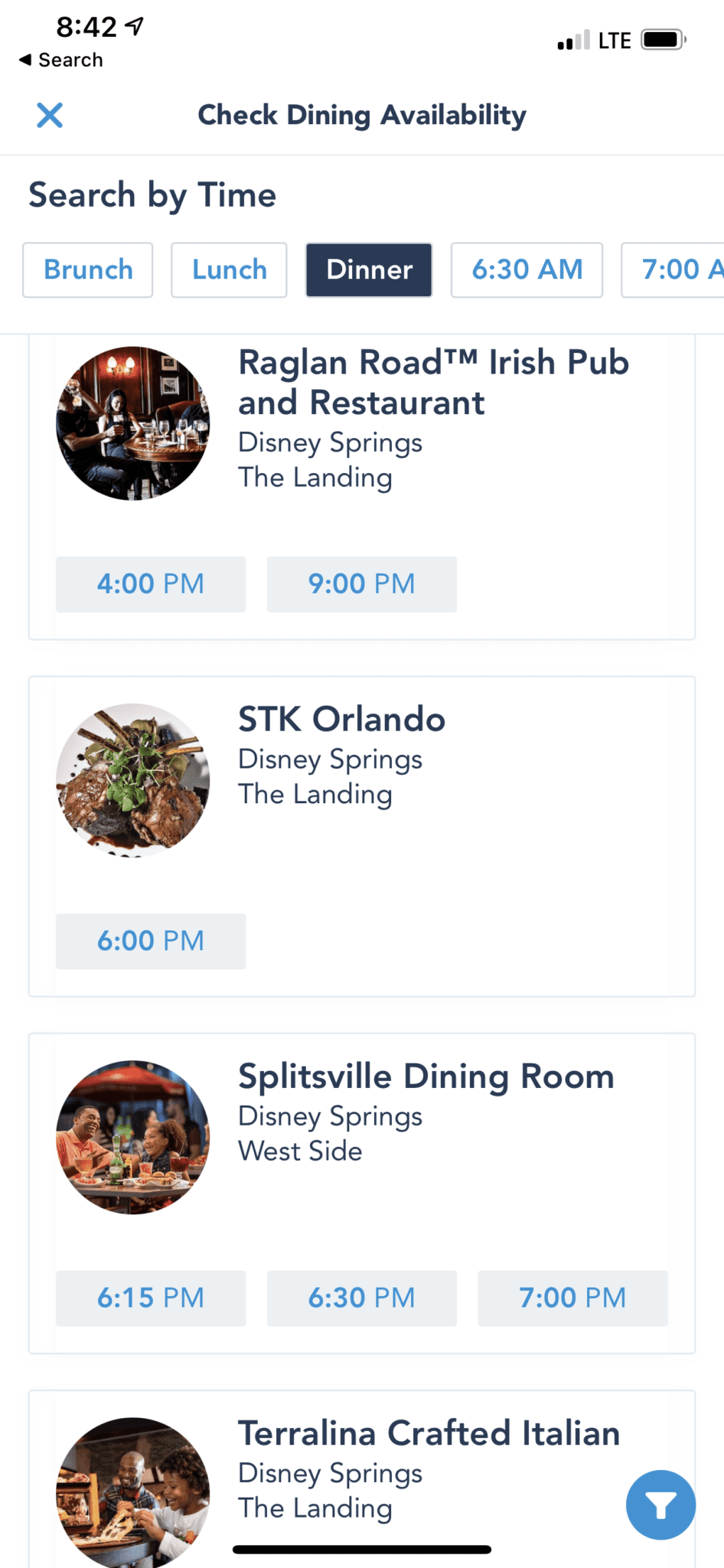This screenshot has height=1568, width=724.
Task: Pick the 7:00 AM time chip
Action: tap(673, 270)
